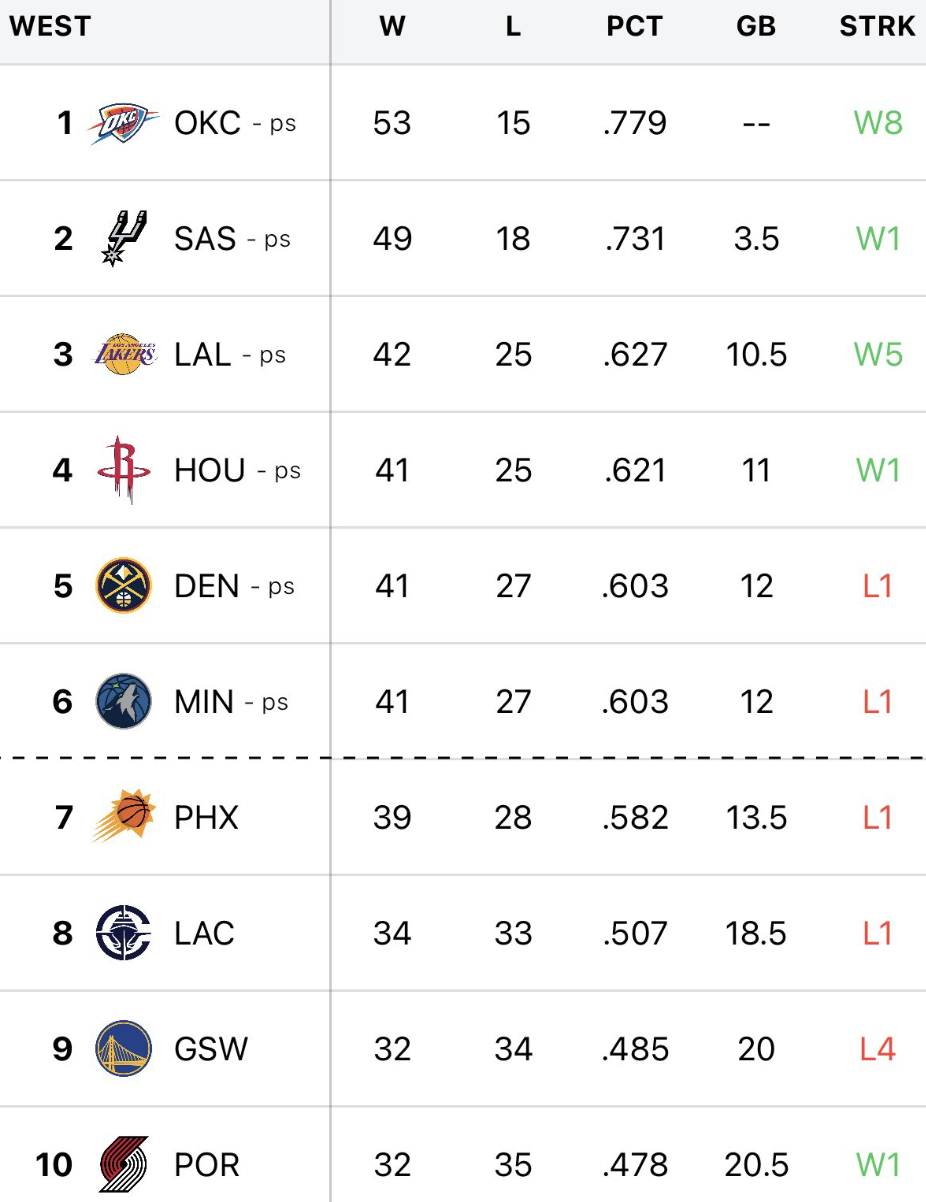Open the MIN team row

pos(204,702)
